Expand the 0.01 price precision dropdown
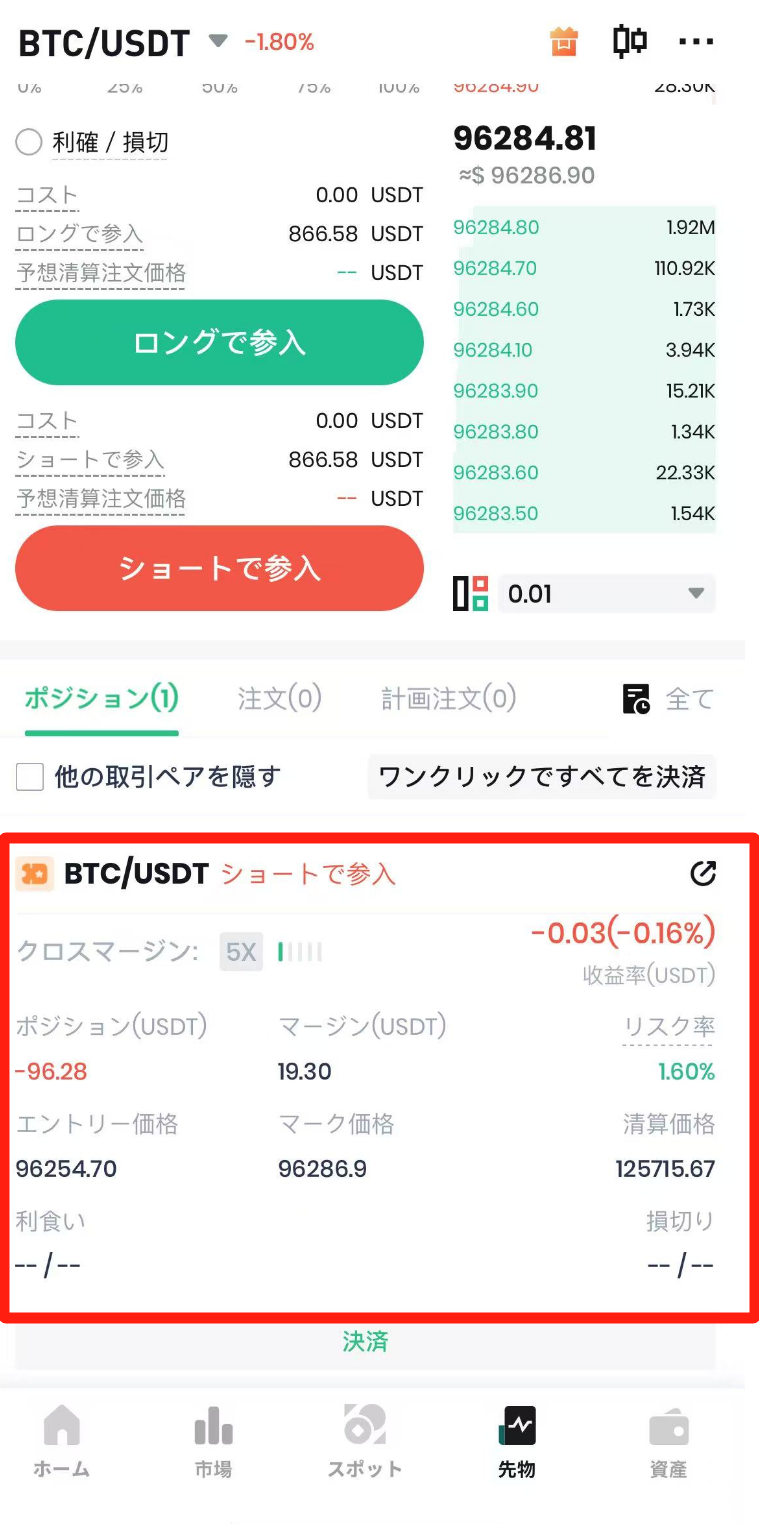Viewport: 759px width, 1524px height. click(606, 594)
